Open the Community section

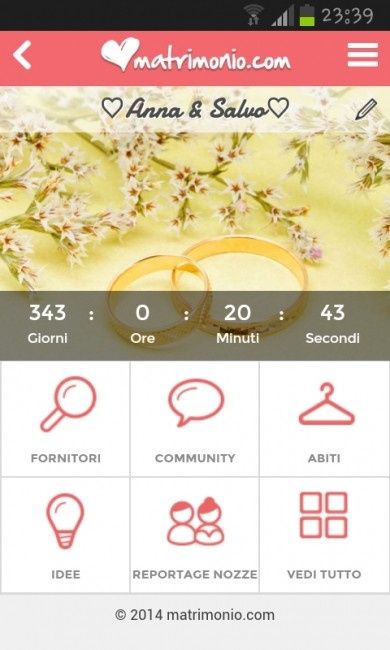tap(195, 419)
